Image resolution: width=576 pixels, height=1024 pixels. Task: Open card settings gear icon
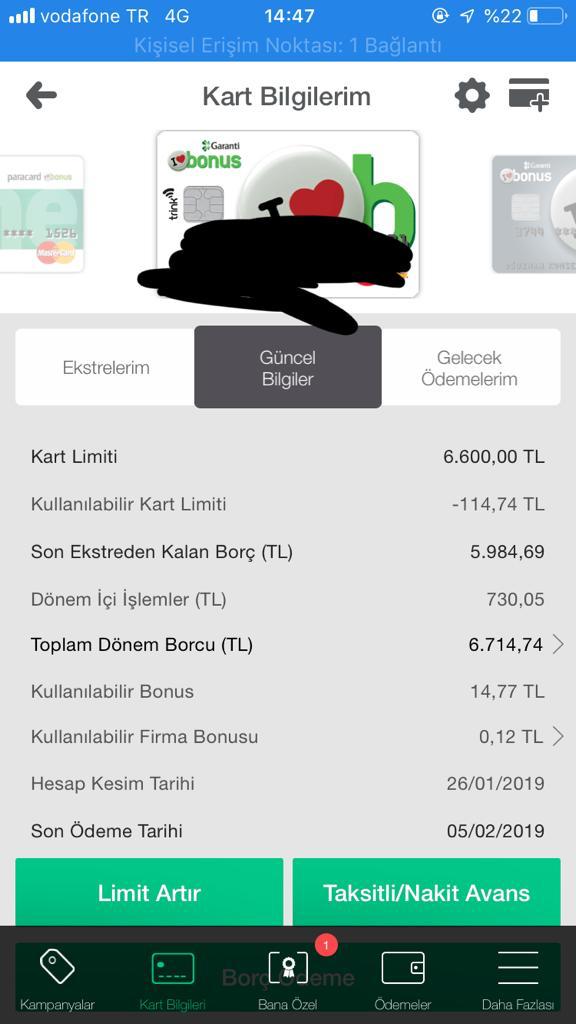[472, 96]
